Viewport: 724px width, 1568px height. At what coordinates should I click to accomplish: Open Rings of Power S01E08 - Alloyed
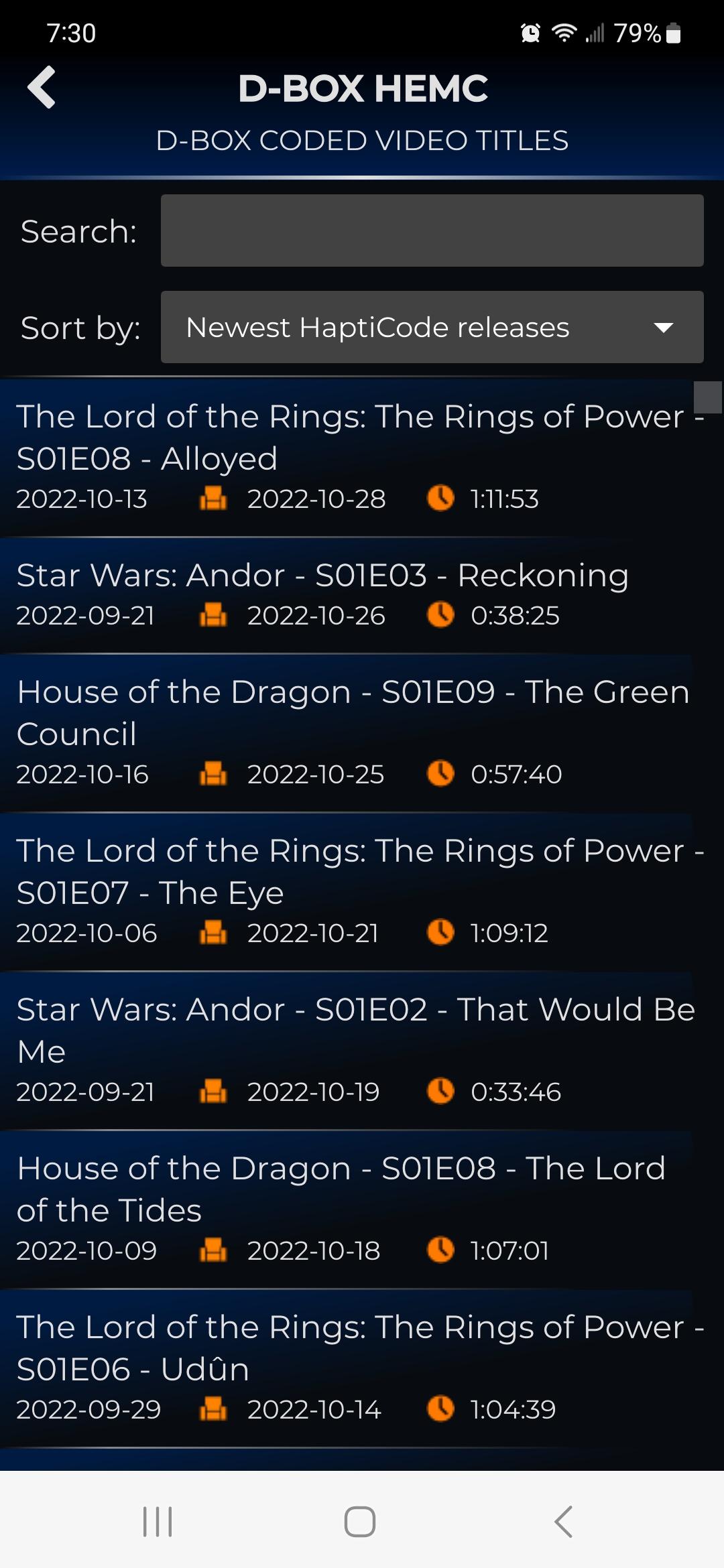click(347, 458)
